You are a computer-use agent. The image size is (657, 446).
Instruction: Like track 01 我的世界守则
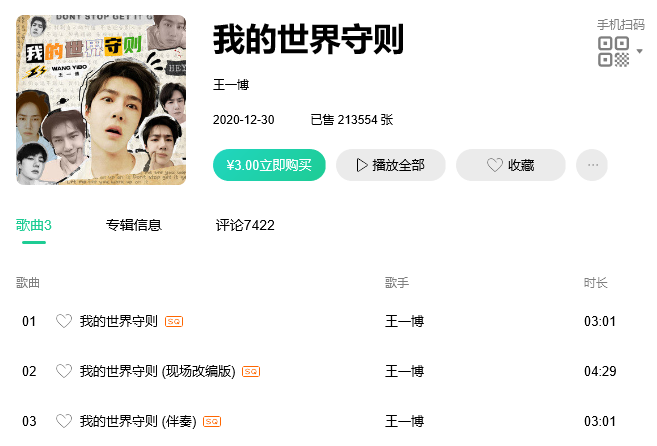(64, 321)
